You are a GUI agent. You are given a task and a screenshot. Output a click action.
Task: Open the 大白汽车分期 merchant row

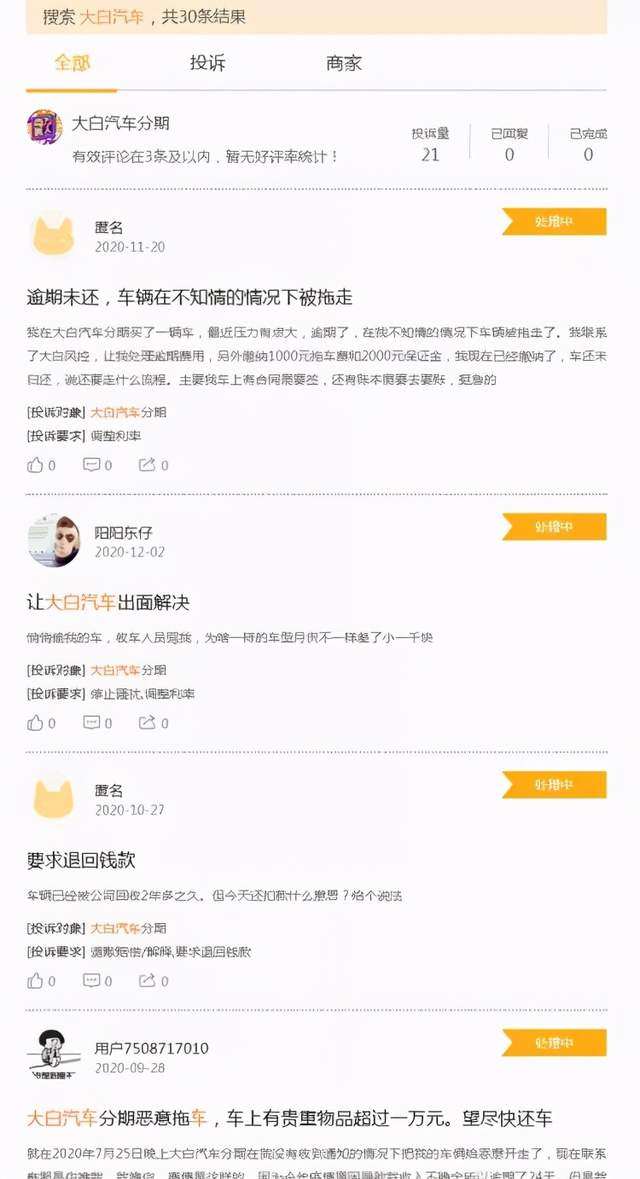[120, 124]
